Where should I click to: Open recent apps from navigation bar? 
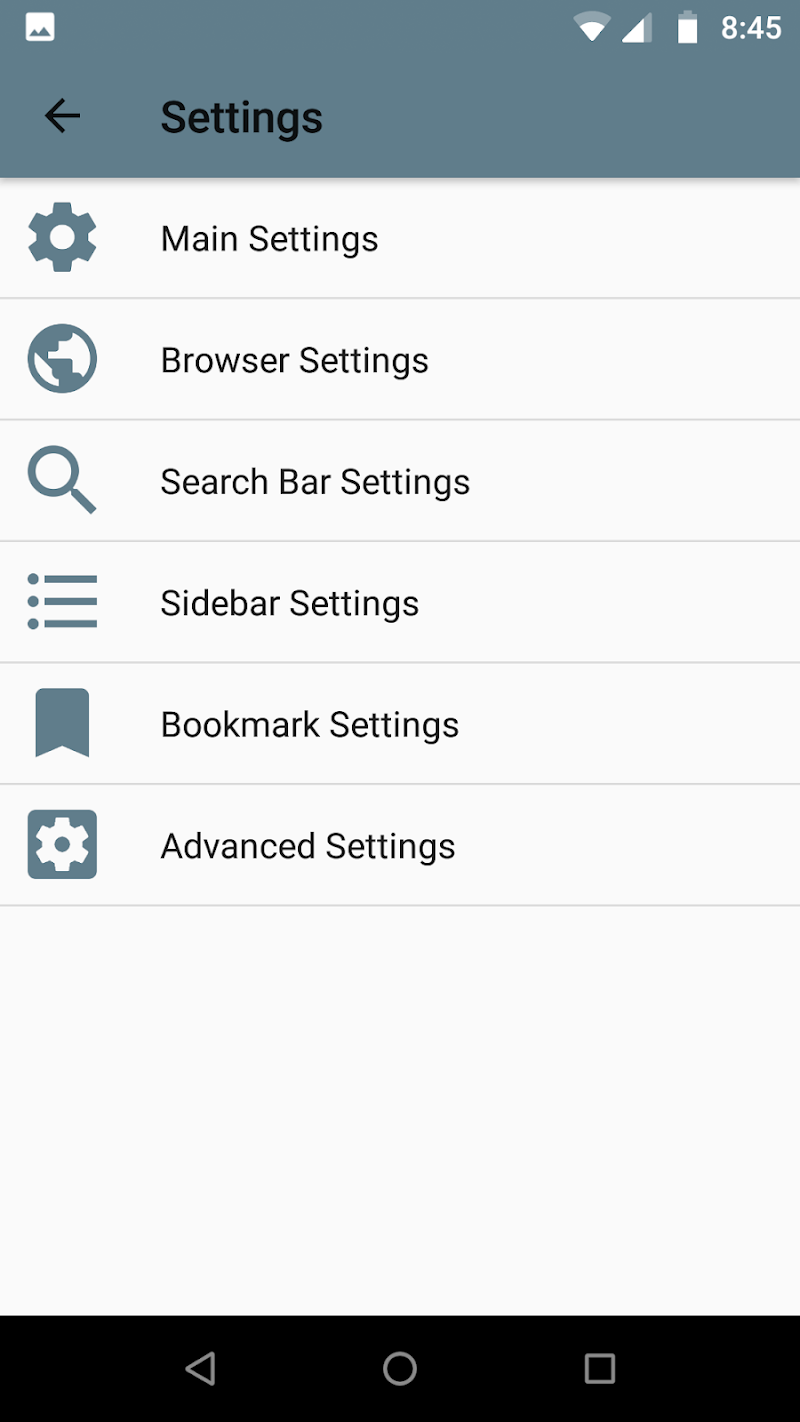pos(600,1369)
